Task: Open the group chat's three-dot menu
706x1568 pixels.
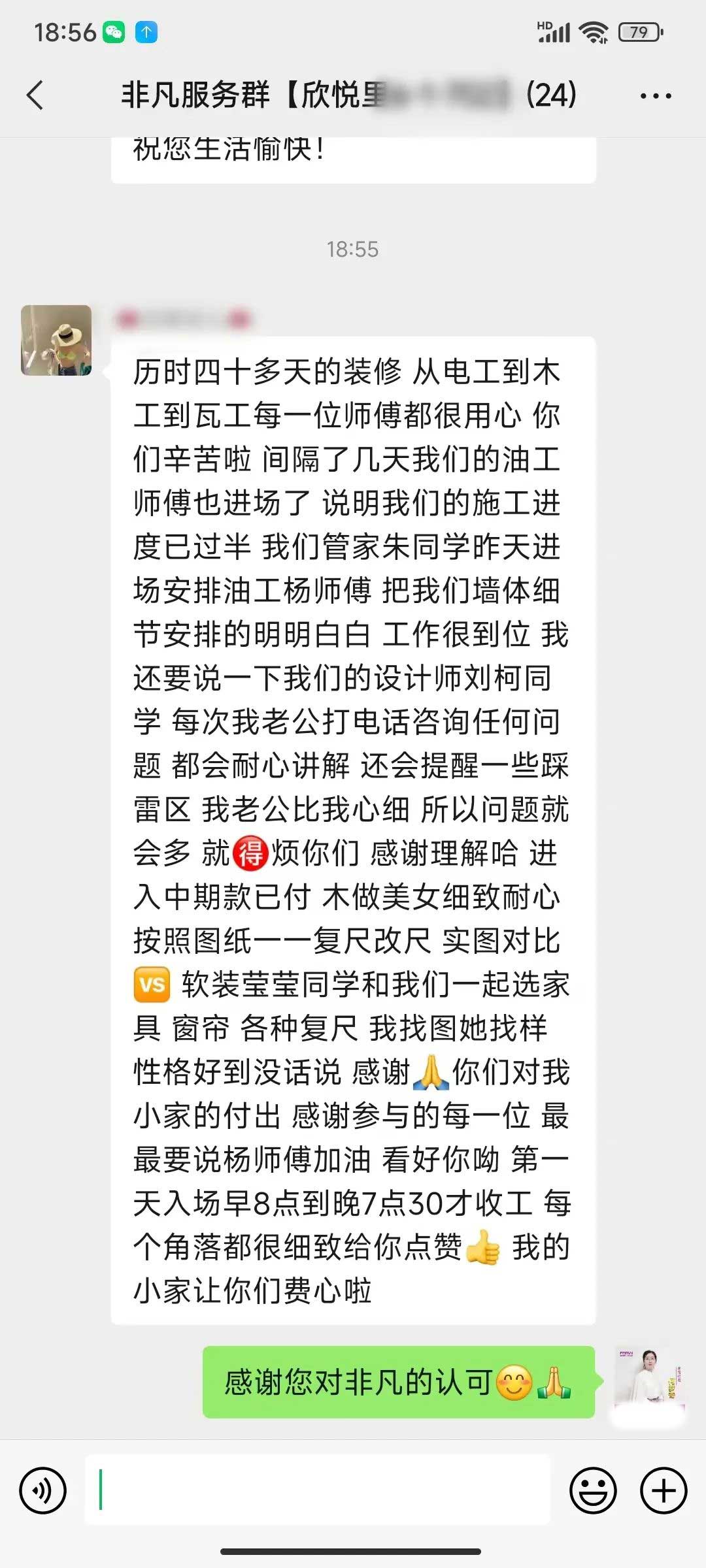Action: pos(655,96)
